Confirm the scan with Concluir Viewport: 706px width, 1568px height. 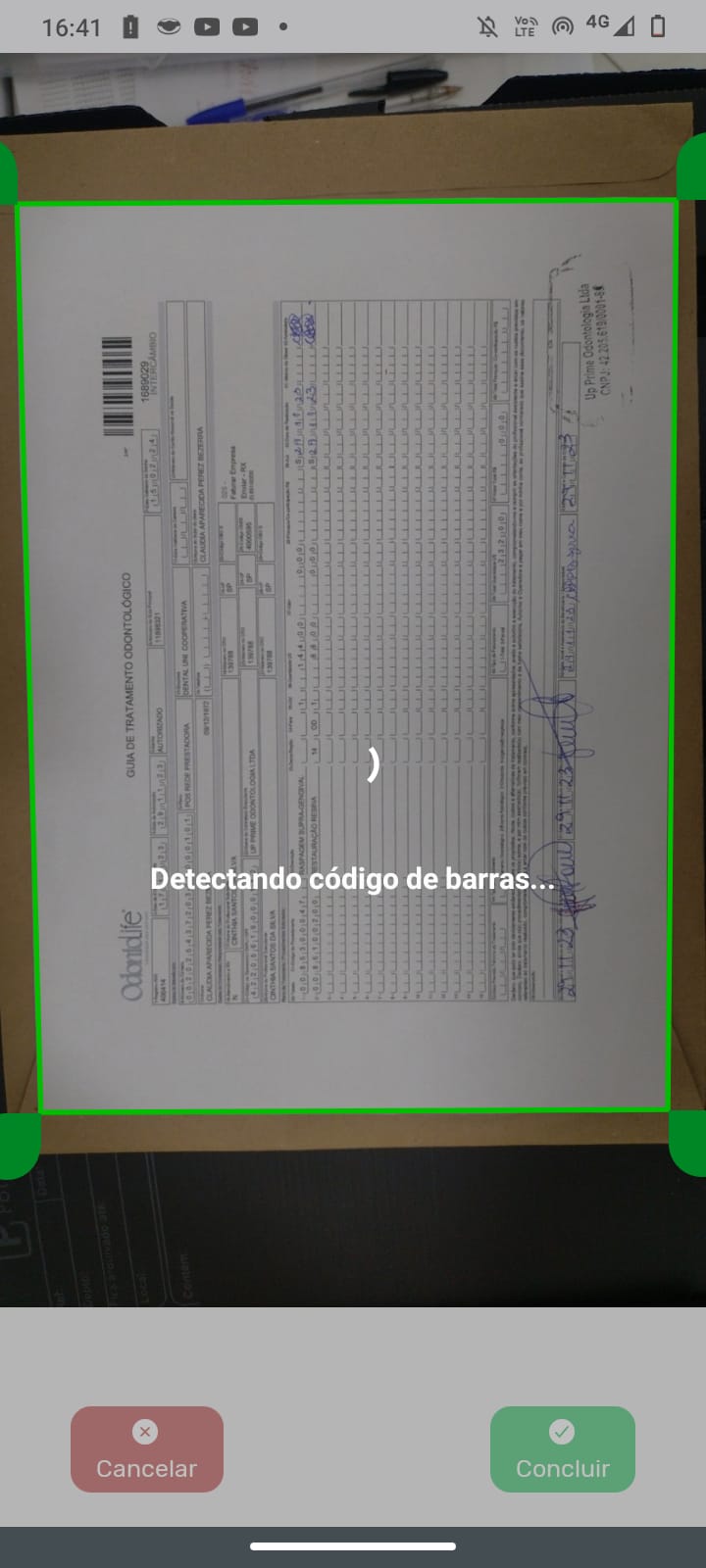point(563,1449)
